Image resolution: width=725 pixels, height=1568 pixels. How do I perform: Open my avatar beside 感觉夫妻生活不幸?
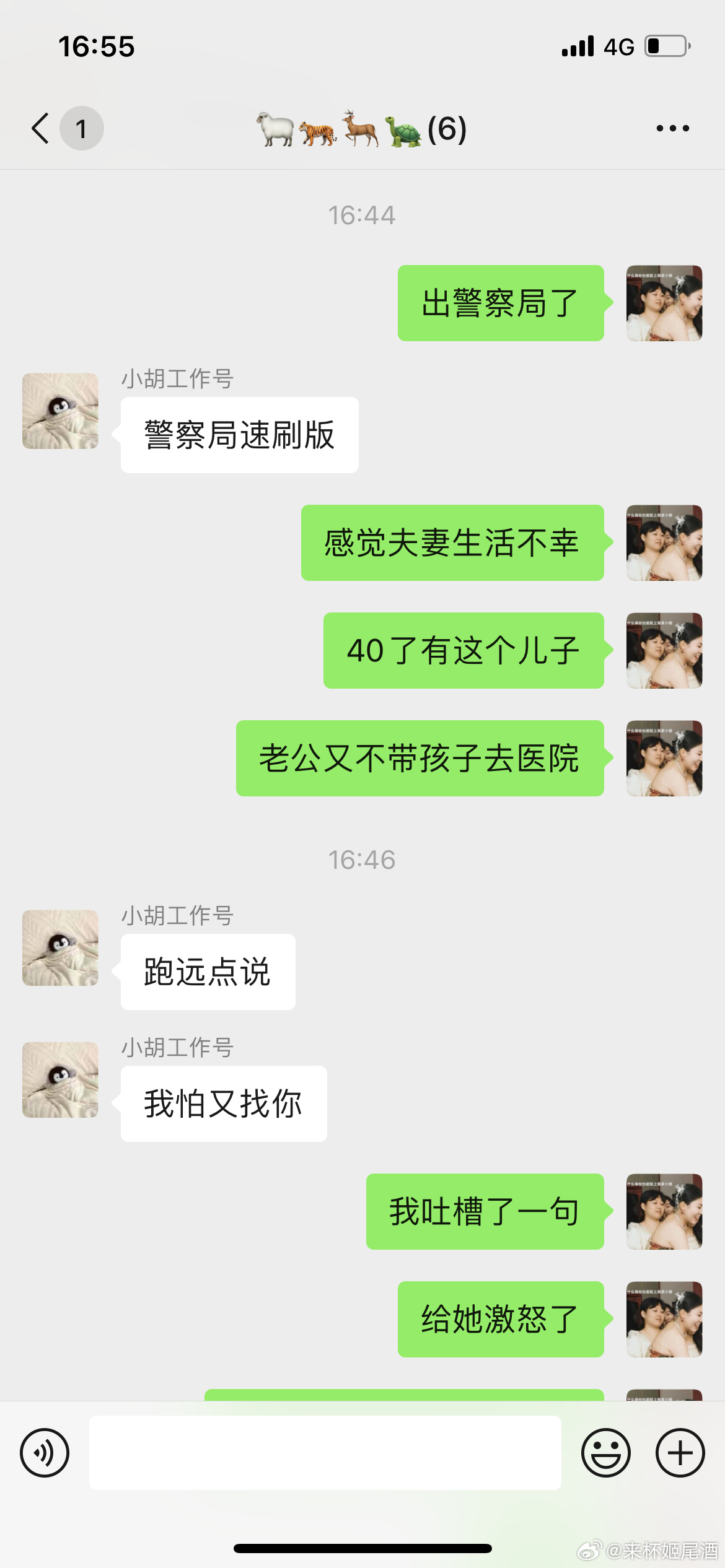(x=664, y=542)
